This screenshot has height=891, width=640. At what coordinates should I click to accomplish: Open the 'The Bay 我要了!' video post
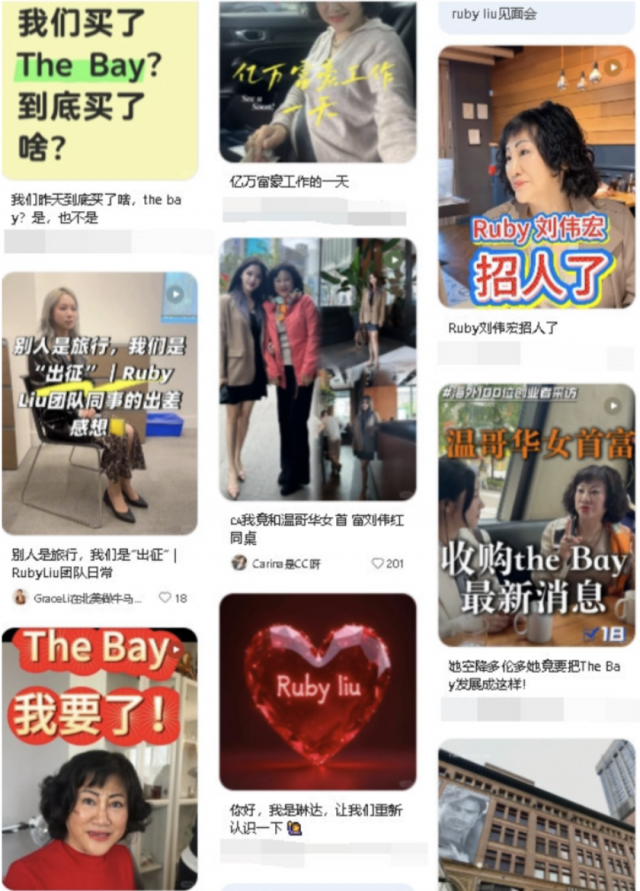(100, 758)
